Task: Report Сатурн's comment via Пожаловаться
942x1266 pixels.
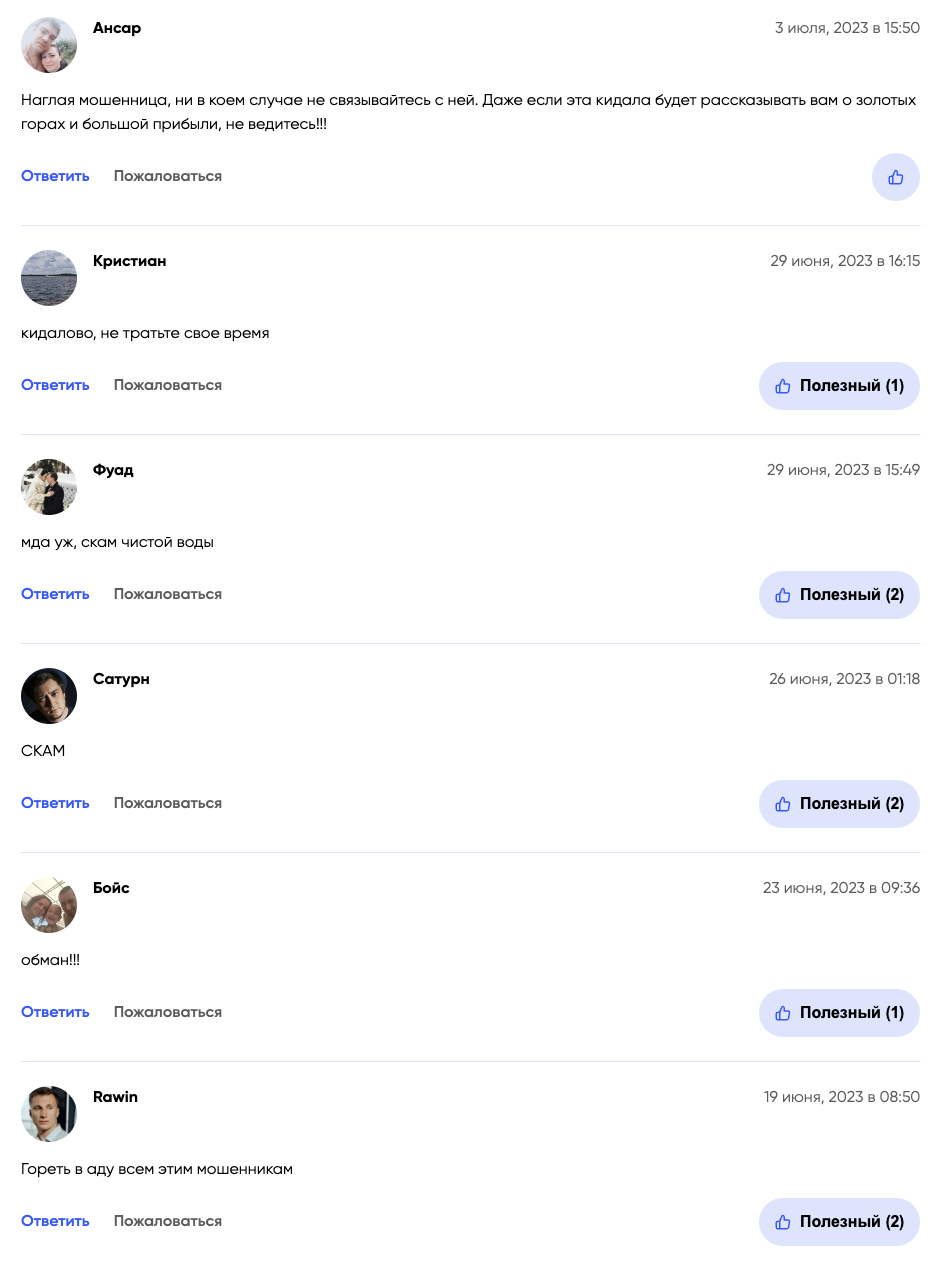Action: (x=167, y=803)
